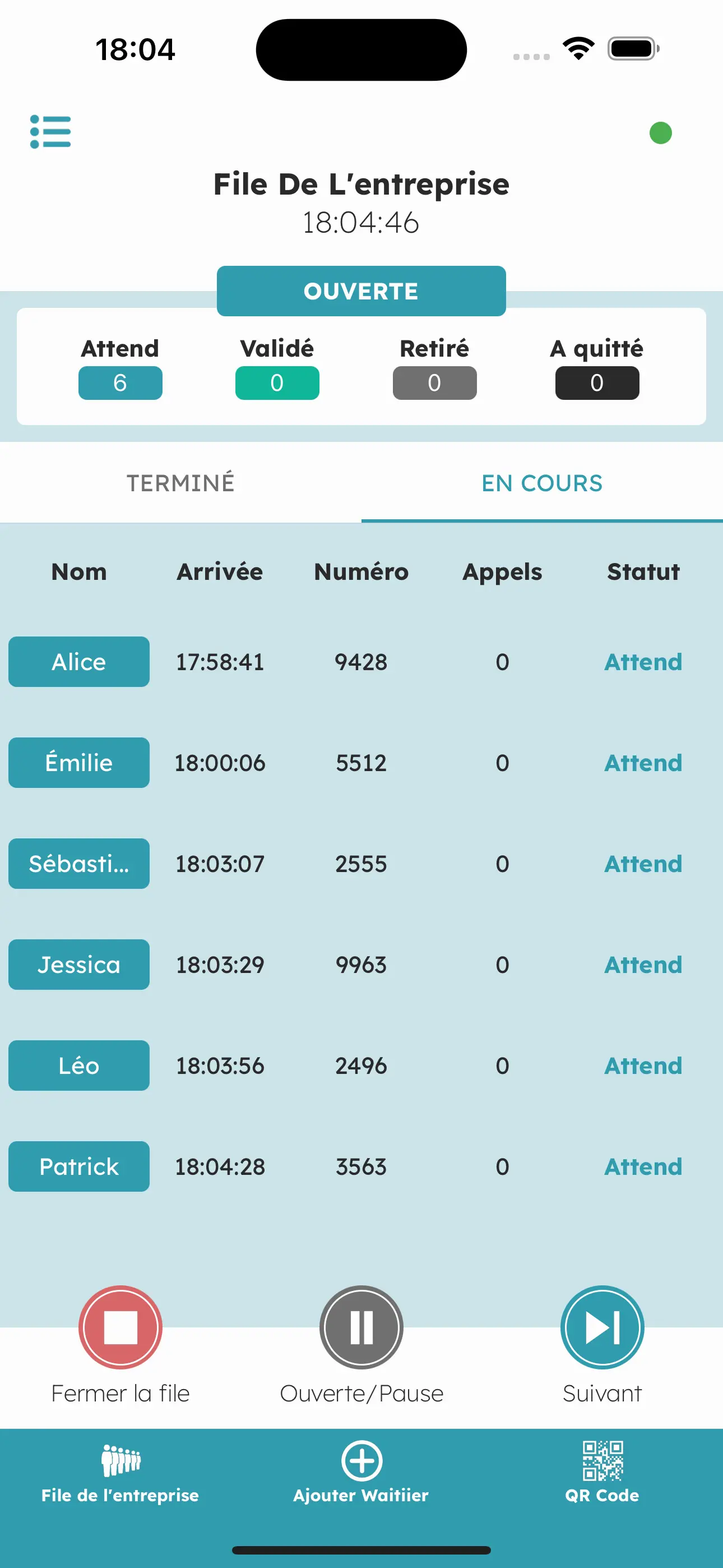The image size is (723, 1568).
Task: Select the En cours tab
Action: click(541, 483)
